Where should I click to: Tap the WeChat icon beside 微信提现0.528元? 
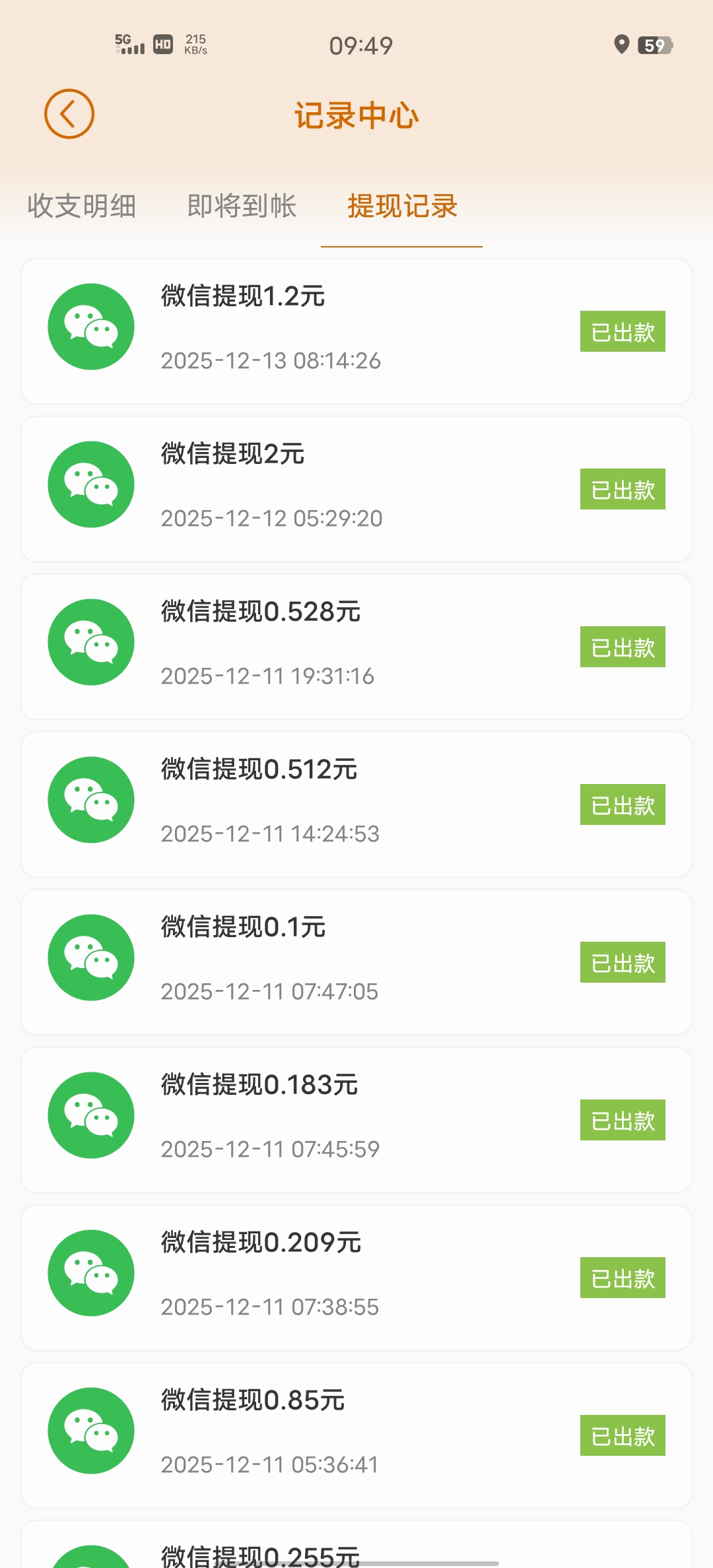[90, 641]
